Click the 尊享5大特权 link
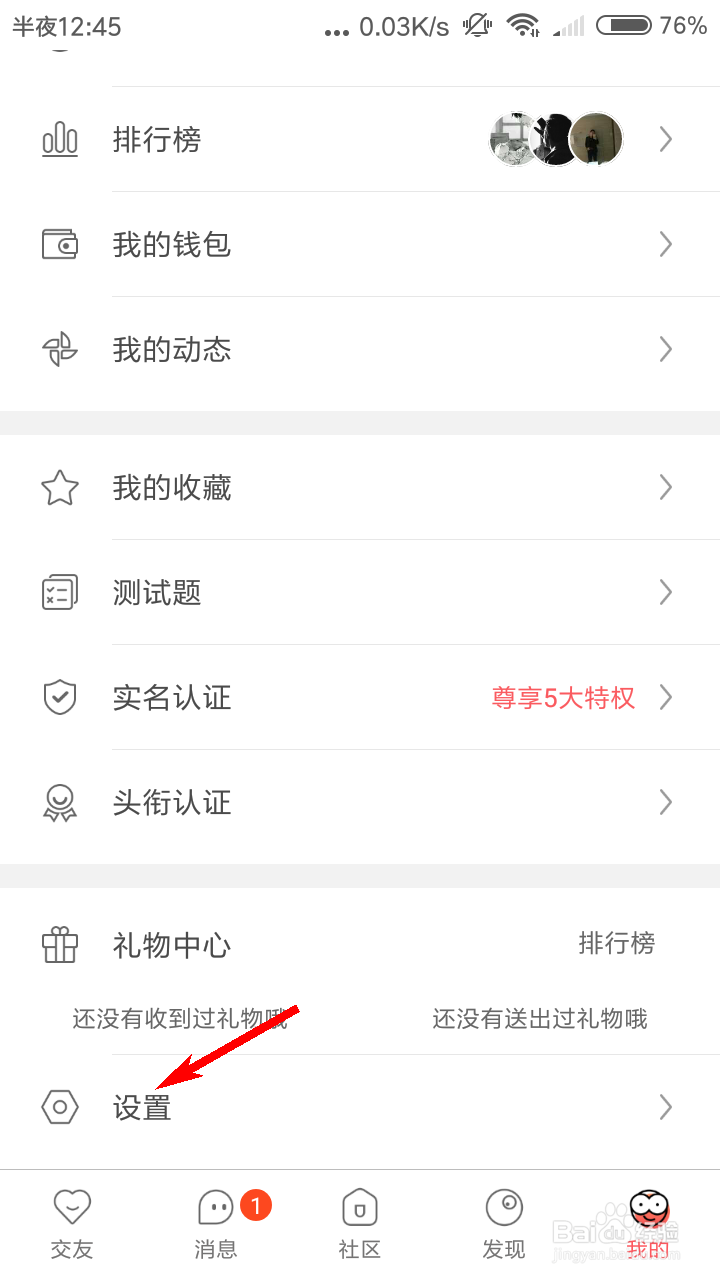Viewport: 720px width, 1280px height. [x=565, y=697]
